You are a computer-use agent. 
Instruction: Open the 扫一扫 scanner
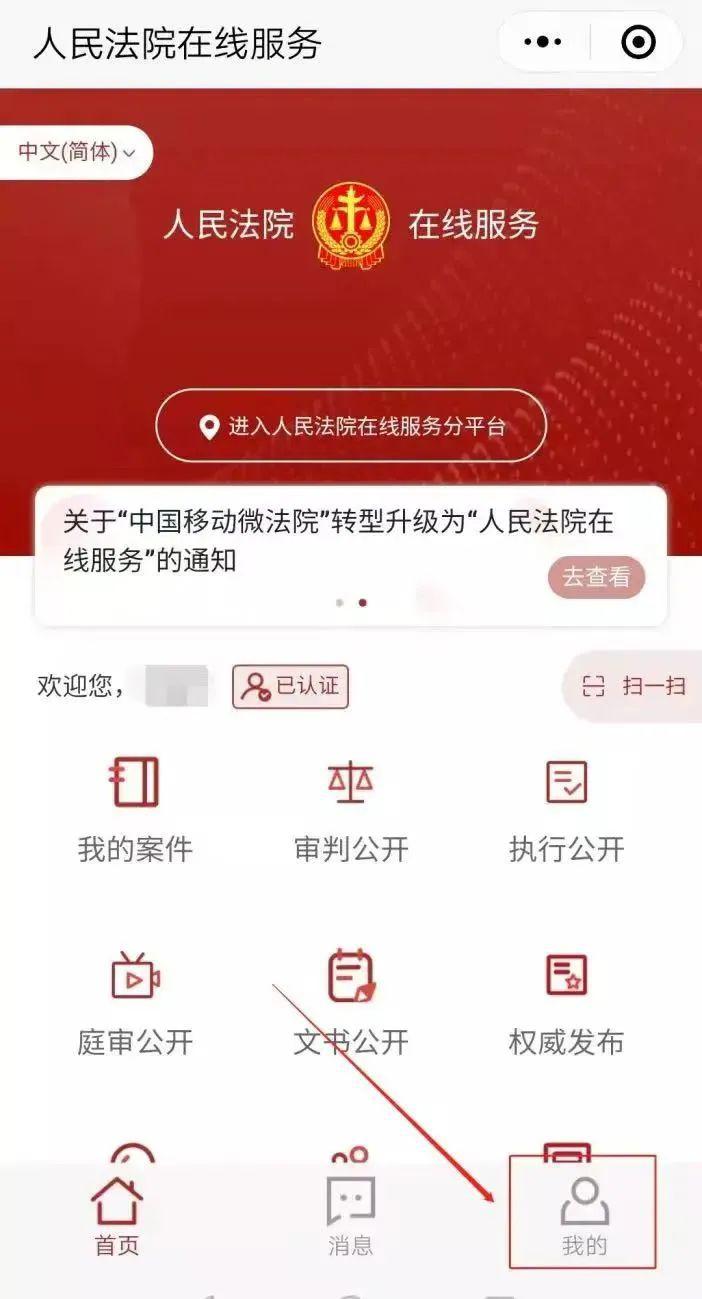634,686
